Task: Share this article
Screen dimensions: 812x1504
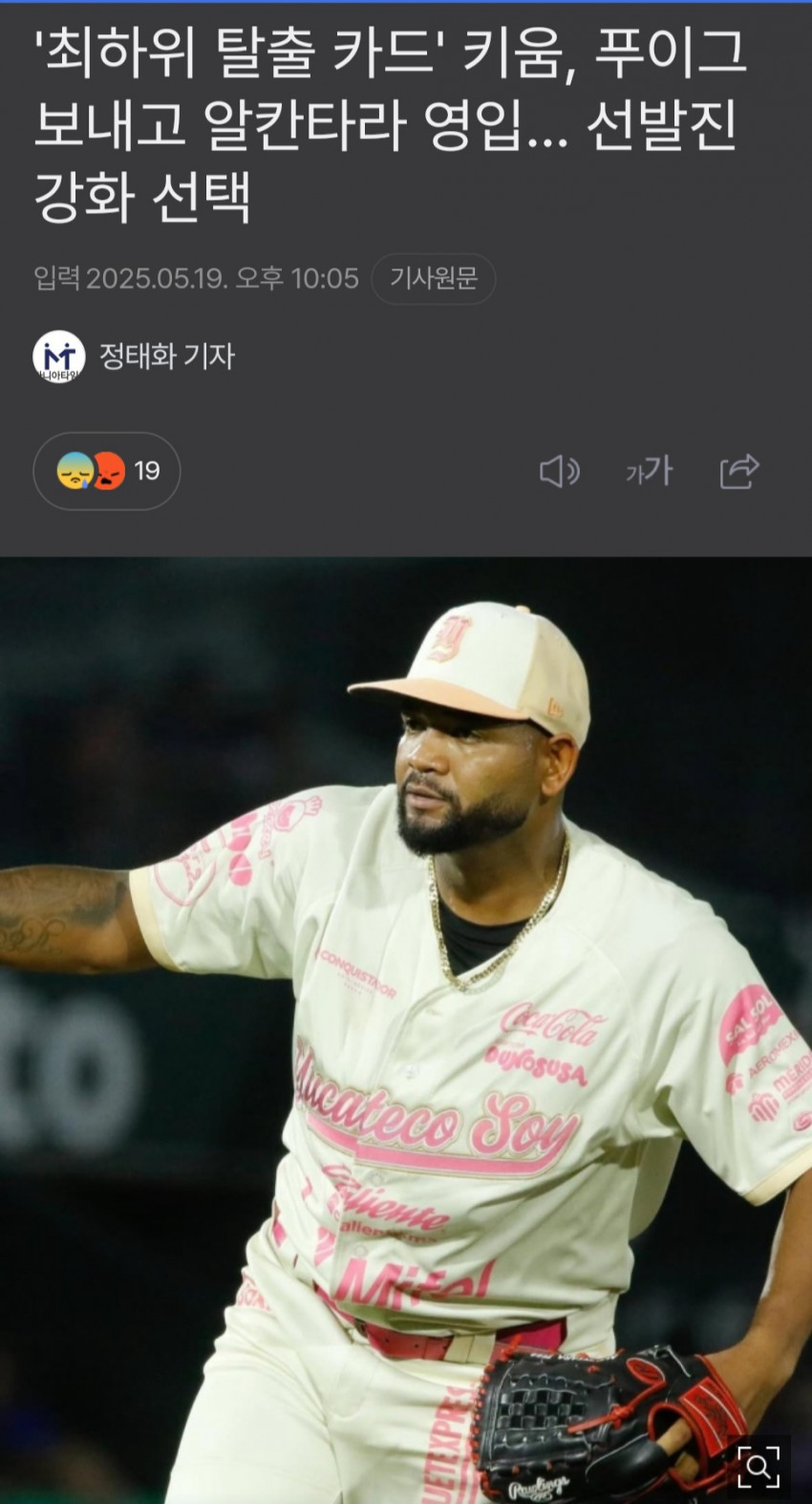Action: 738,471
